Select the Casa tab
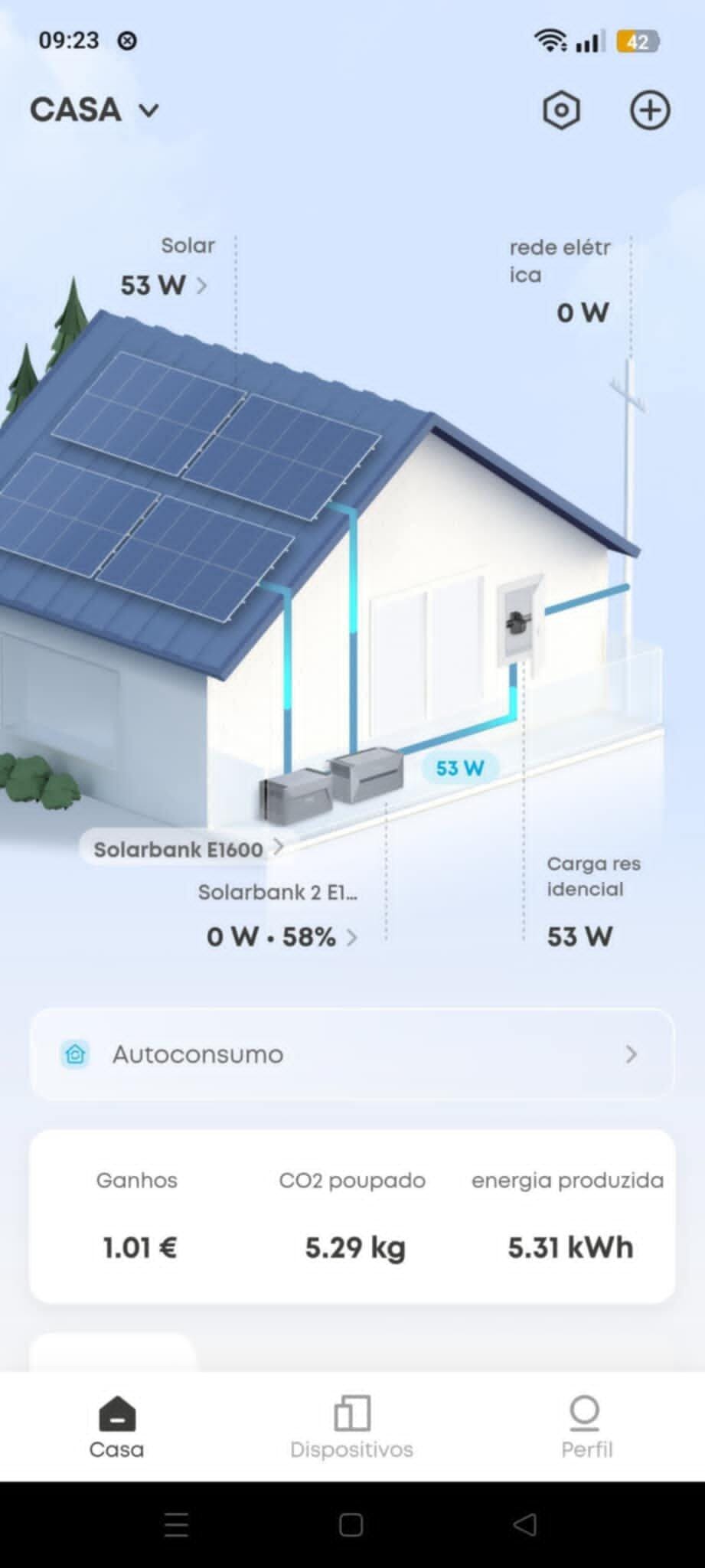The image size is (705, 1568). 116,1427
